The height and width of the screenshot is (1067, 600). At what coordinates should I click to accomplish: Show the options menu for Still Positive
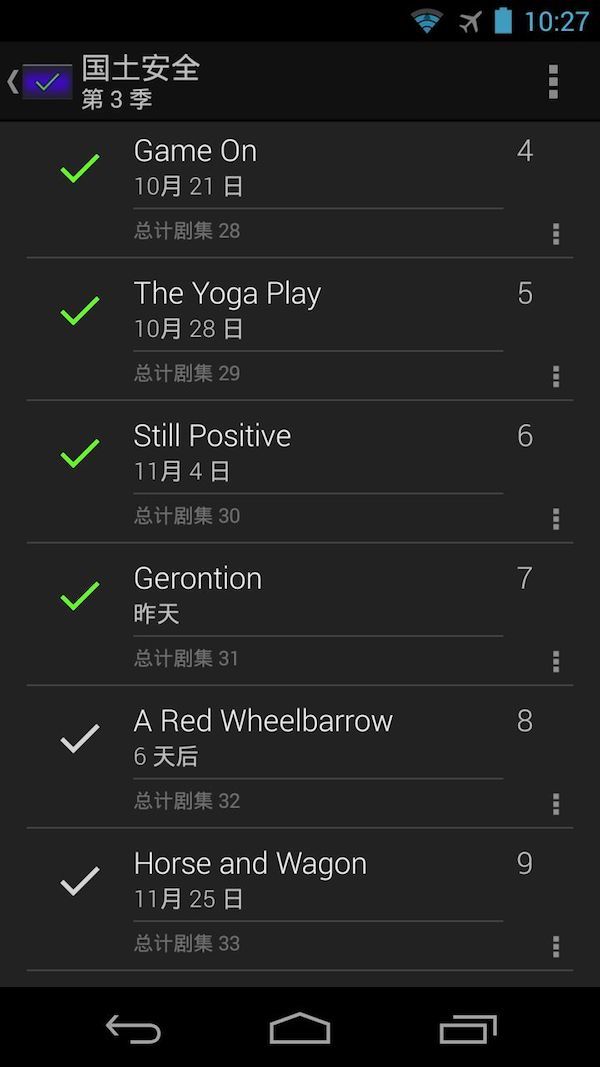click(556, 519)
